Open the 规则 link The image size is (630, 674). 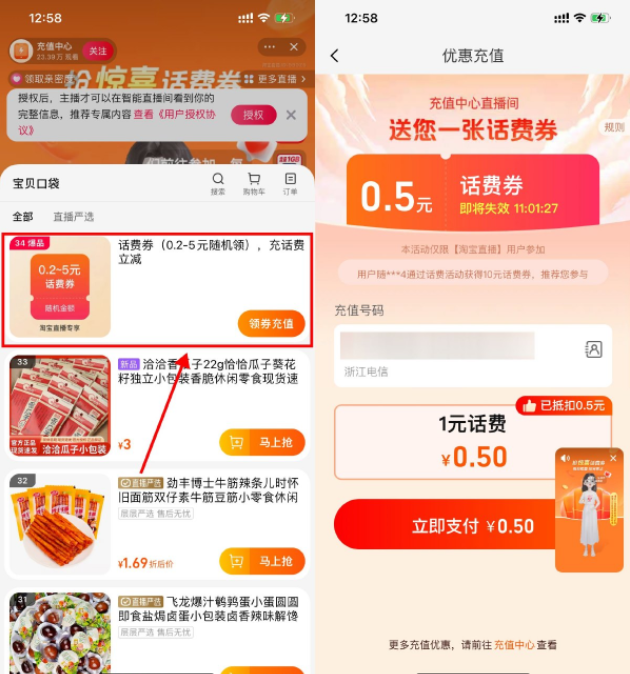click(x=613, y=127)
